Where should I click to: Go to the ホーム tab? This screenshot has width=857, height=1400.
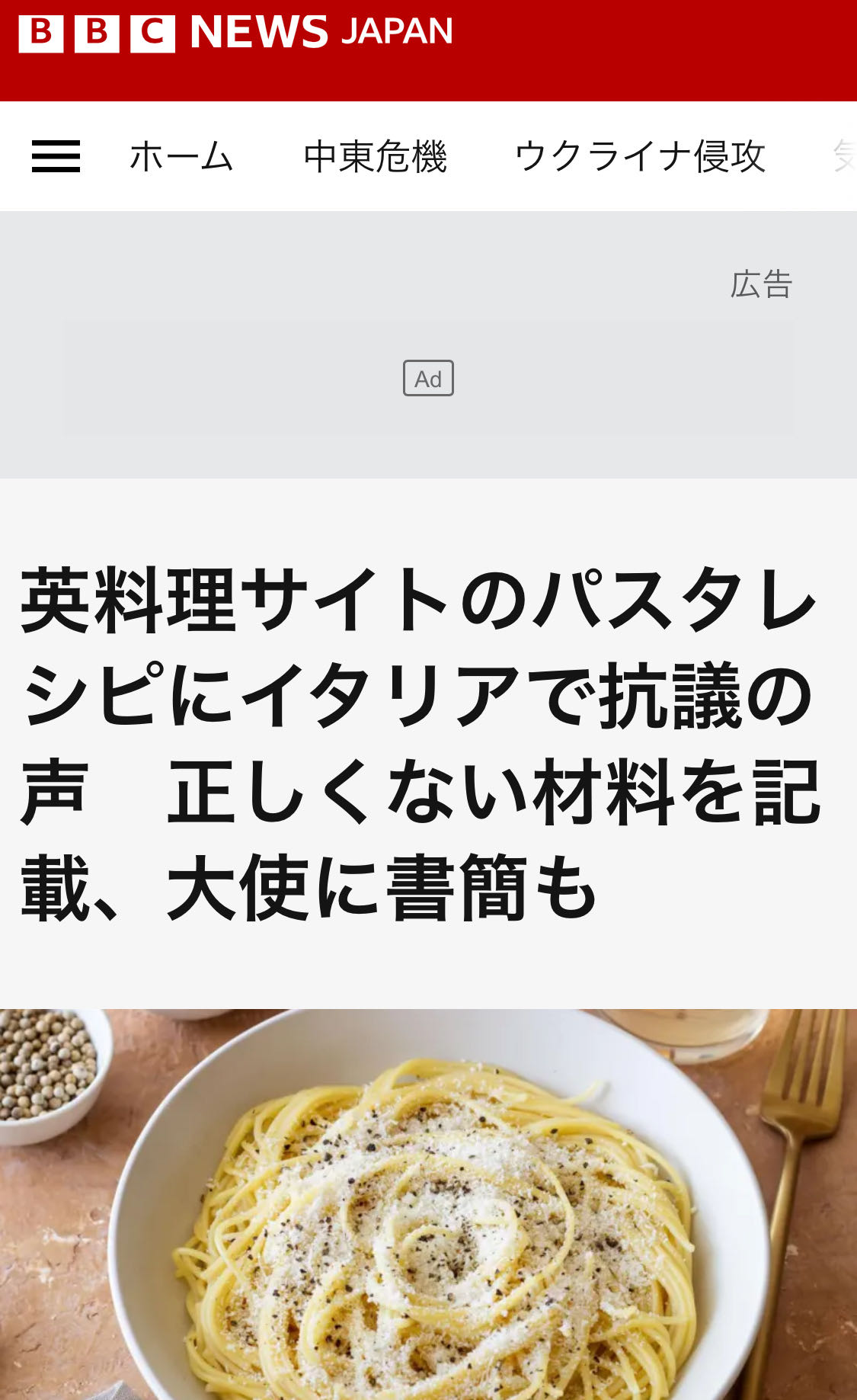[181, 156]
